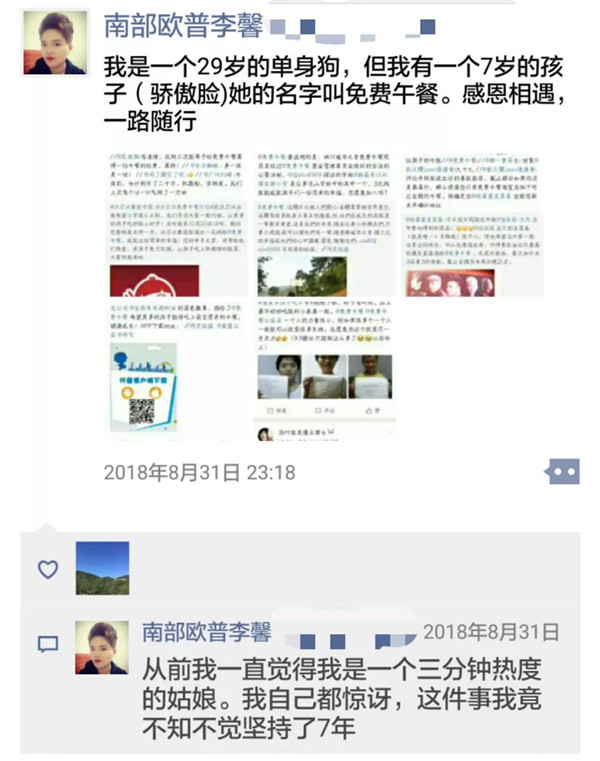Open commenter 南部欧普李馨's name in the comments
Screen dimensions: 600x761
coord(206,633)
